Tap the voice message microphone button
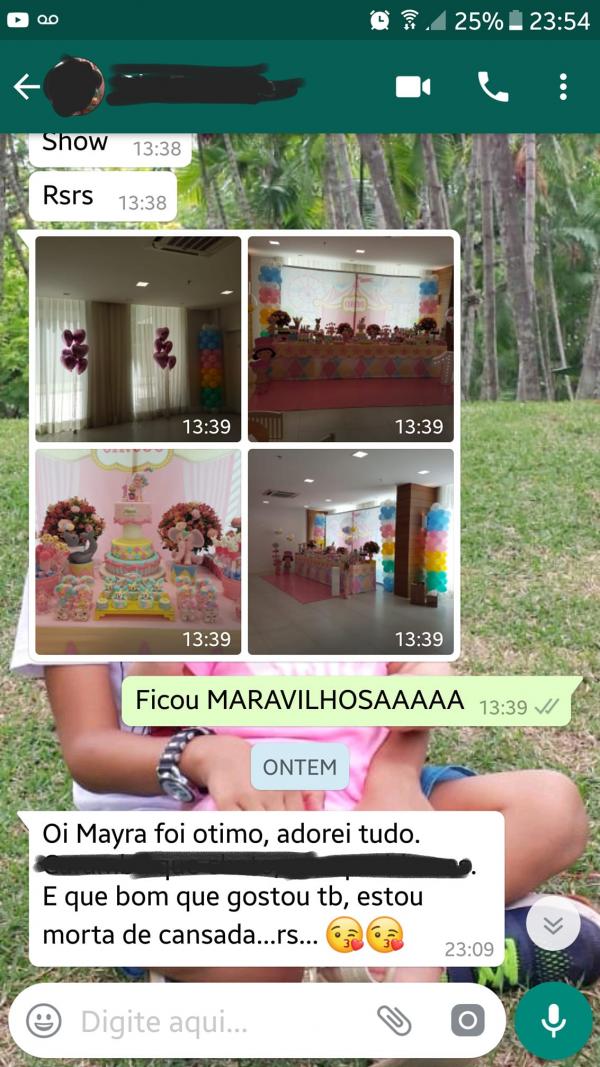Image resolution: width=600 pixels, height=1067 pixels. [553, 1021]
